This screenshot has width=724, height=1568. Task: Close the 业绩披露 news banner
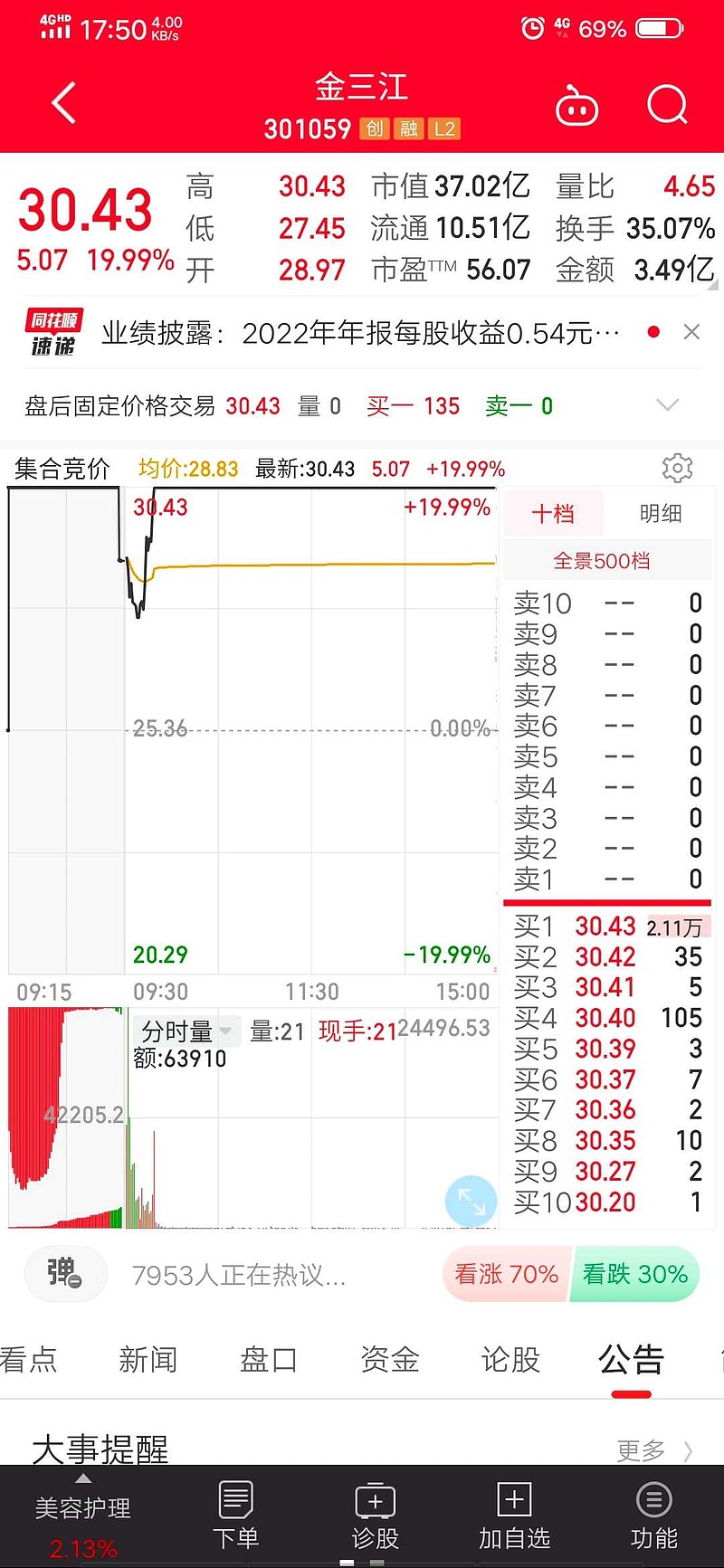tap(691, 332)
